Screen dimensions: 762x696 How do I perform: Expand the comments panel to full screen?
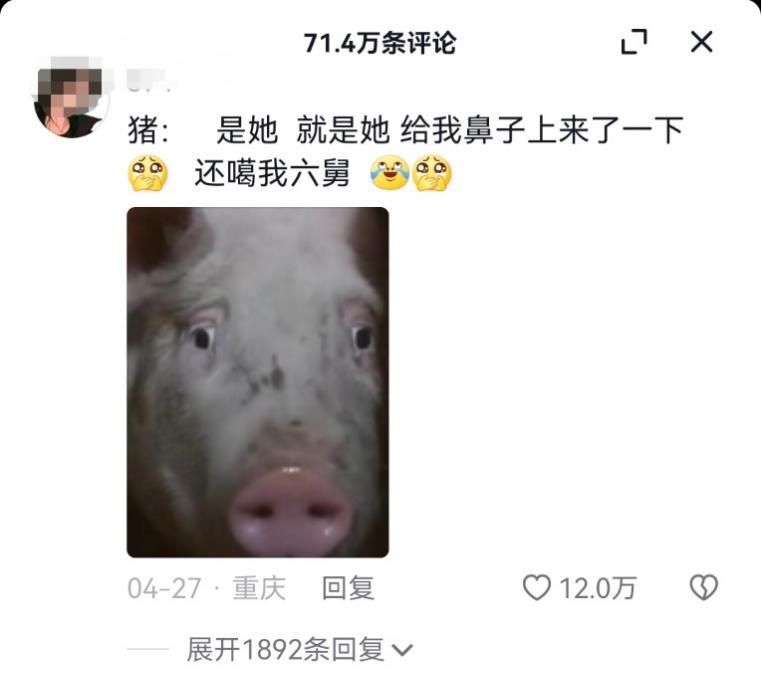point(634,42)
